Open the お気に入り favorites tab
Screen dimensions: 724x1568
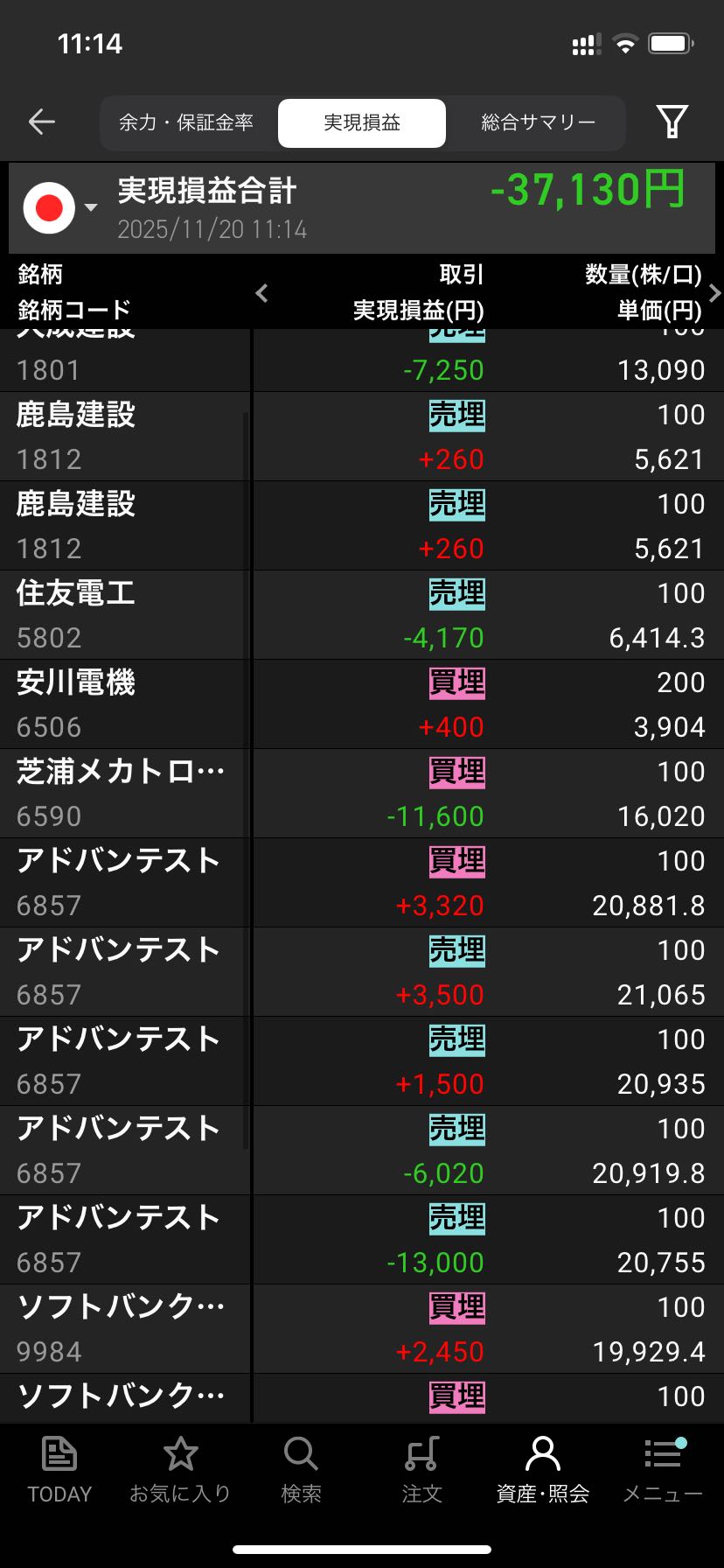(x=180, y=1470)
